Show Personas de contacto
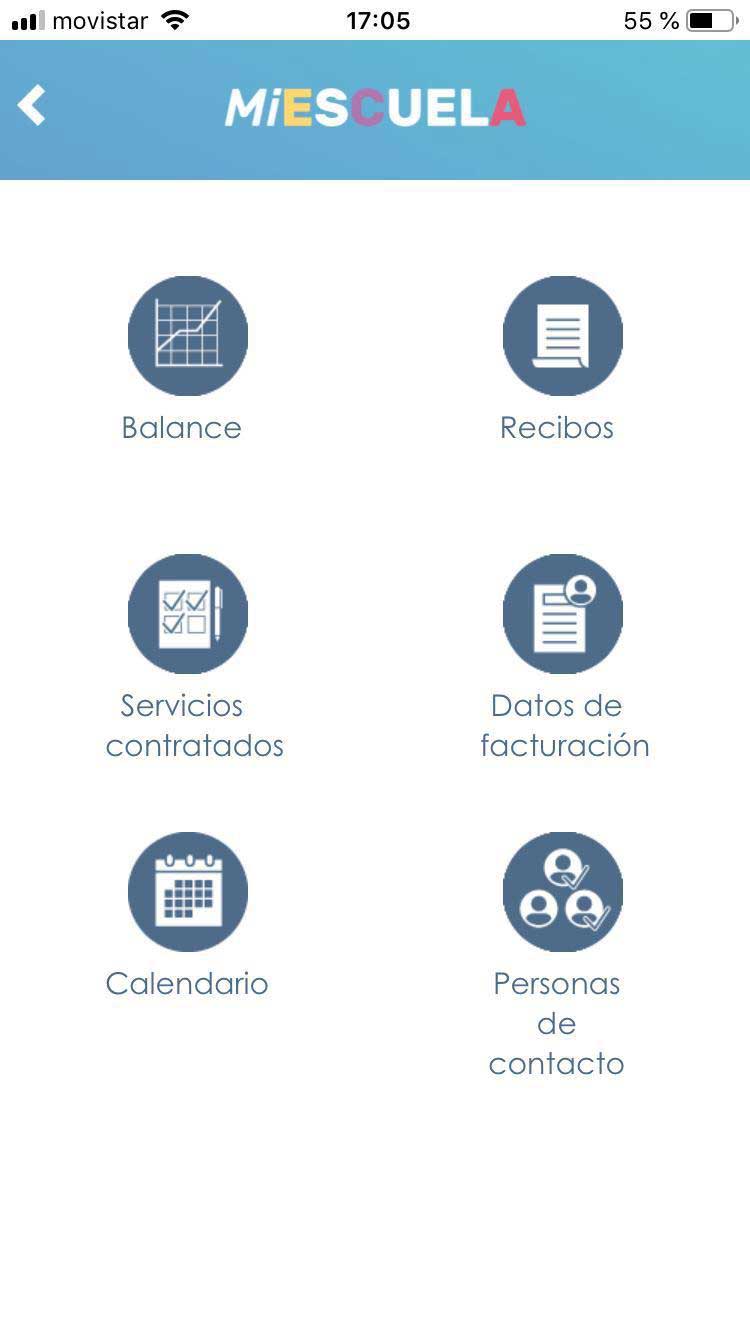 point(562,892)
